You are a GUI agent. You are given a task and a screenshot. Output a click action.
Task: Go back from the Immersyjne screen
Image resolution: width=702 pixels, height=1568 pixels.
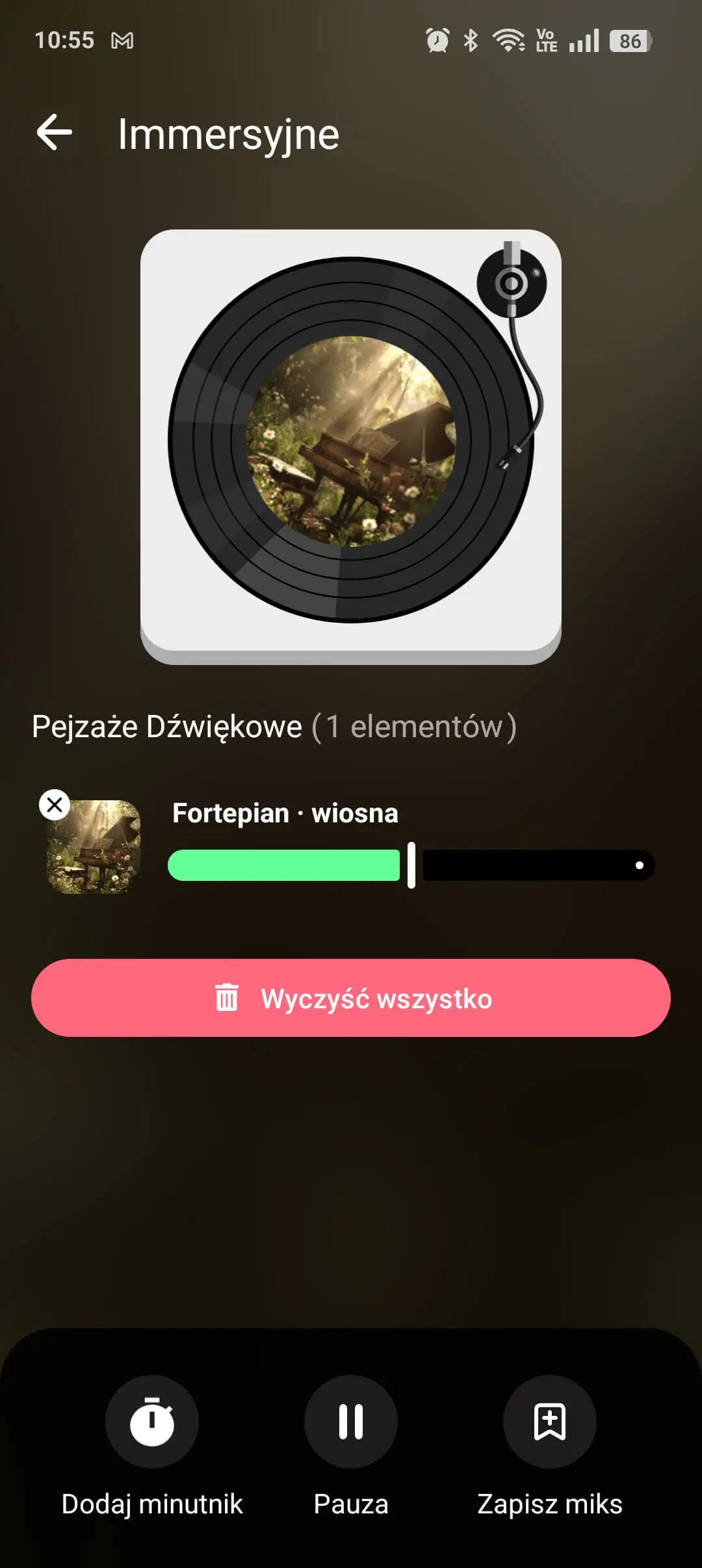pos(55,133)
